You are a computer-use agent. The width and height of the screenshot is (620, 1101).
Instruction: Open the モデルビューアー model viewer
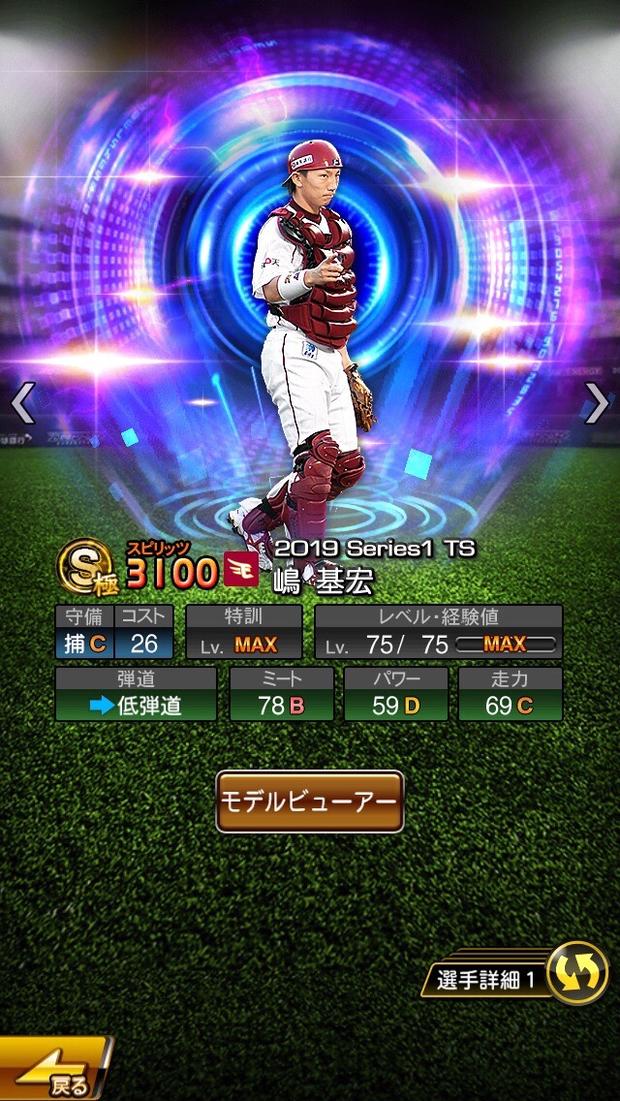pos(310,802)
